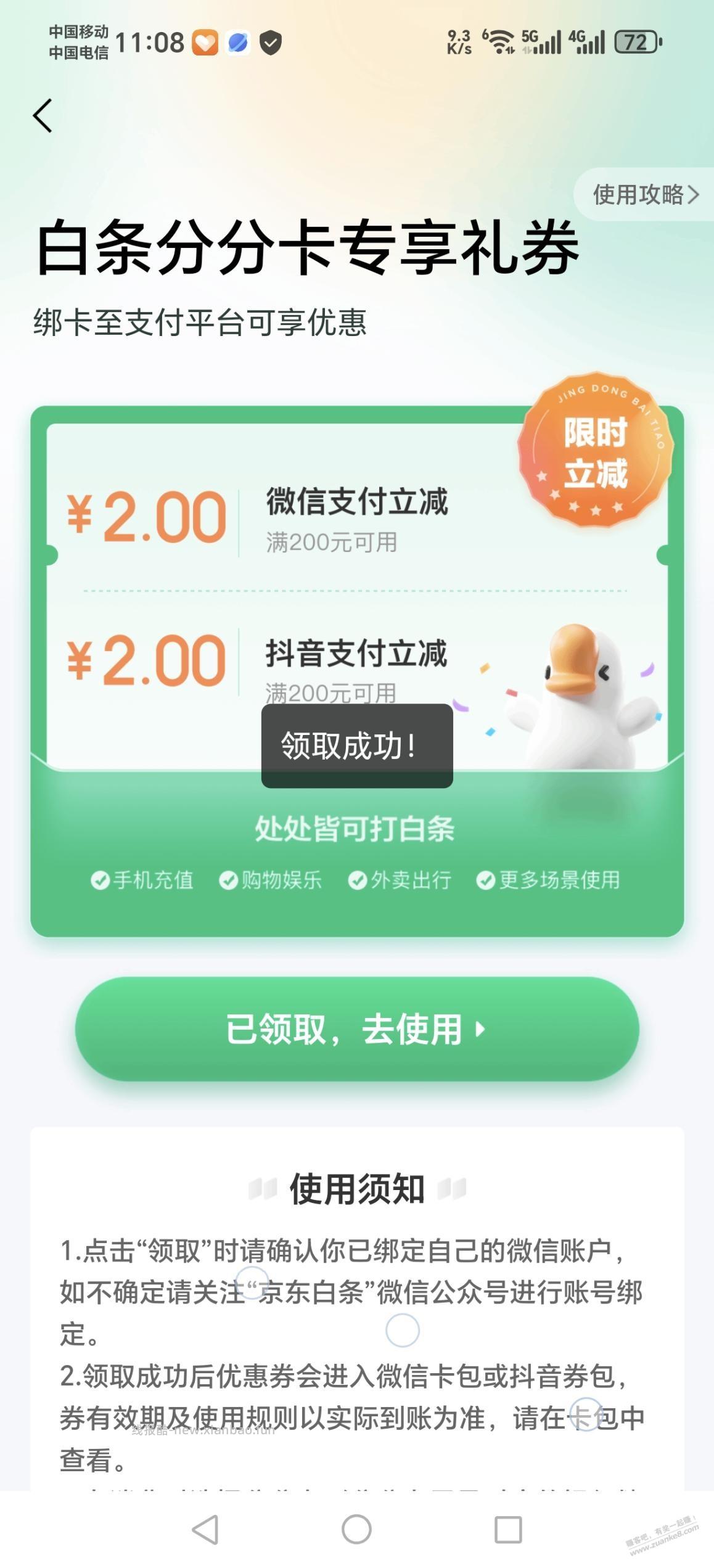
Task: Tap the checkmark icon beside 外卖出行
Action: pos(358,881)
